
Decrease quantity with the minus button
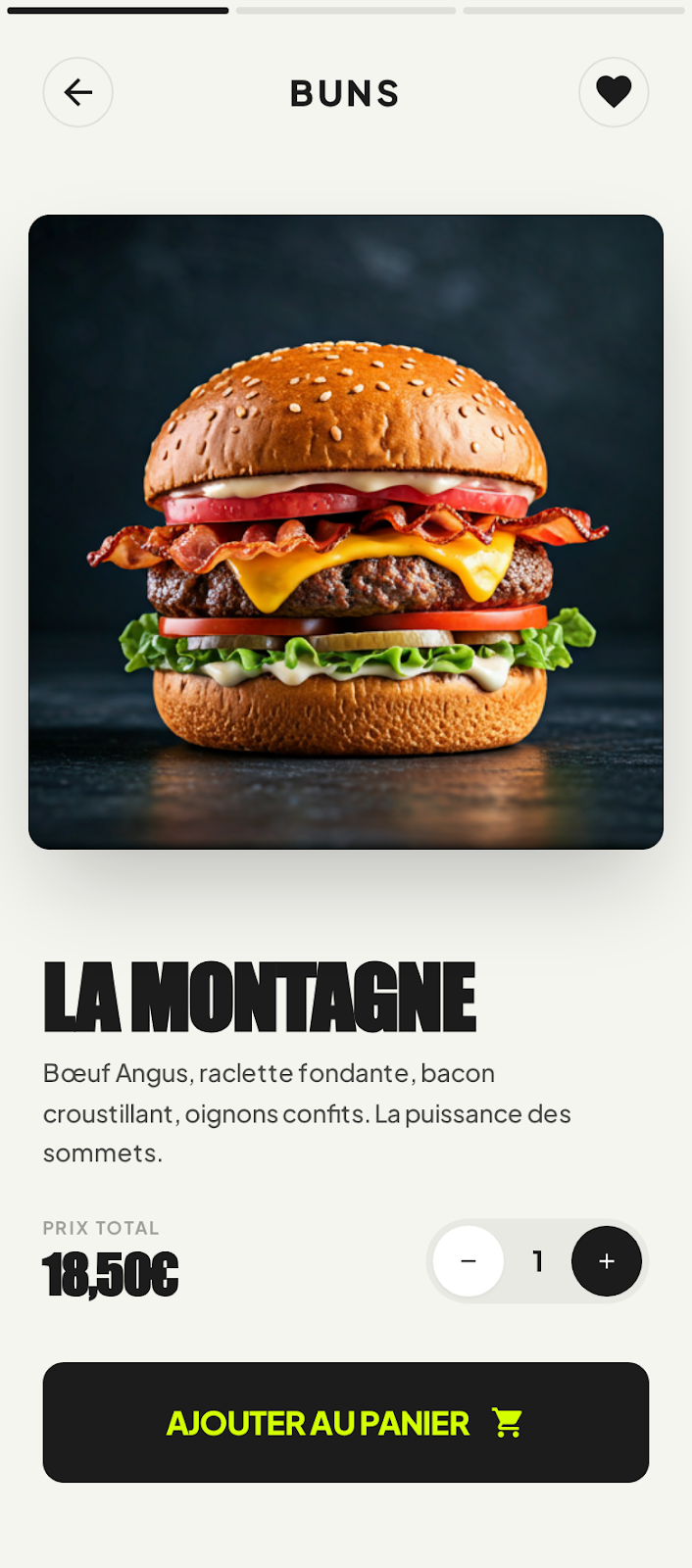click(x=469, y=1261)
